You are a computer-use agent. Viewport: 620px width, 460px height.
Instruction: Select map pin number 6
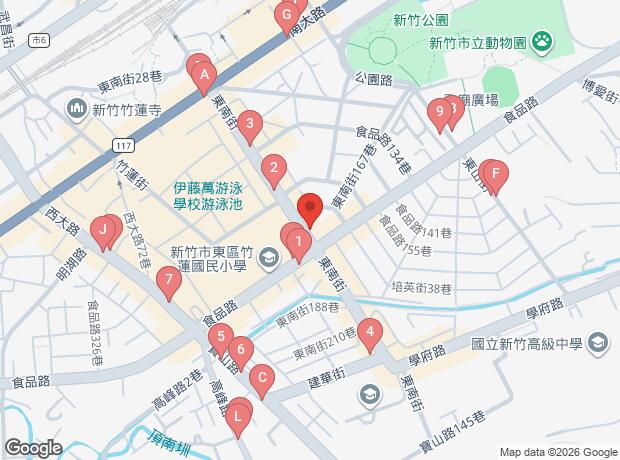point(242,351)
